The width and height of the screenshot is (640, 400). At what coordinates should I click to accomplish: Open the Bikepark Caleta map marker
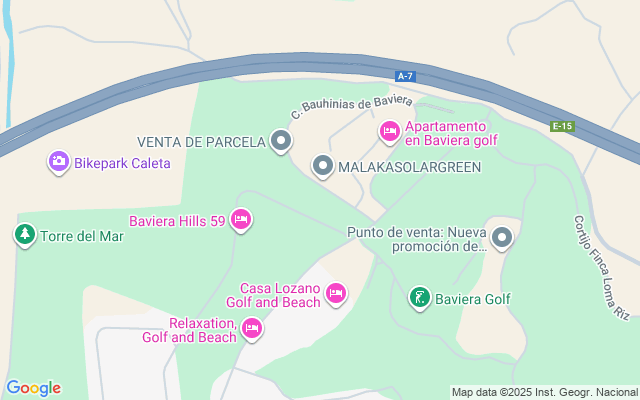pyautogui.click(x=59, y=161)
